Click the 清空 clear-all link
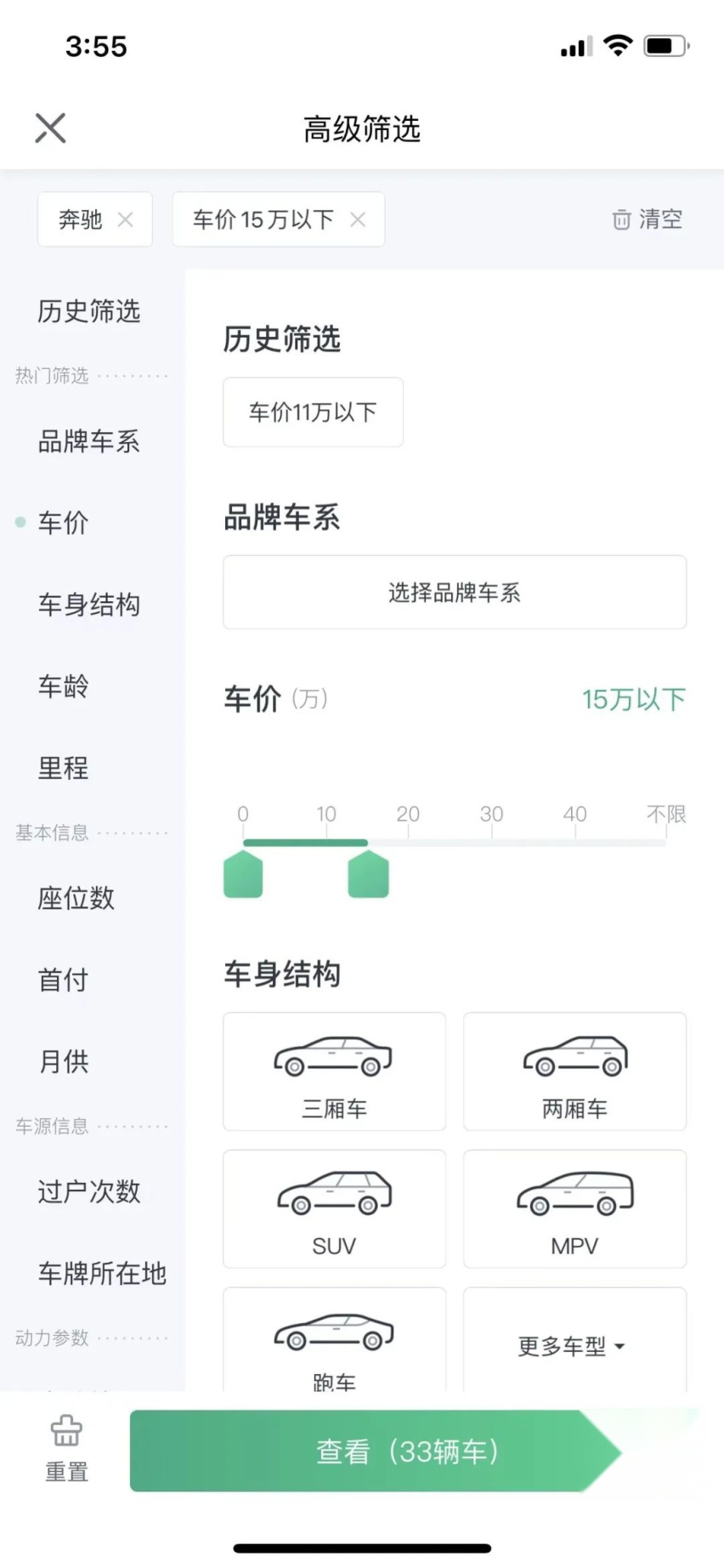Screen dimensions: 724x1568 [x=659, y=219]
